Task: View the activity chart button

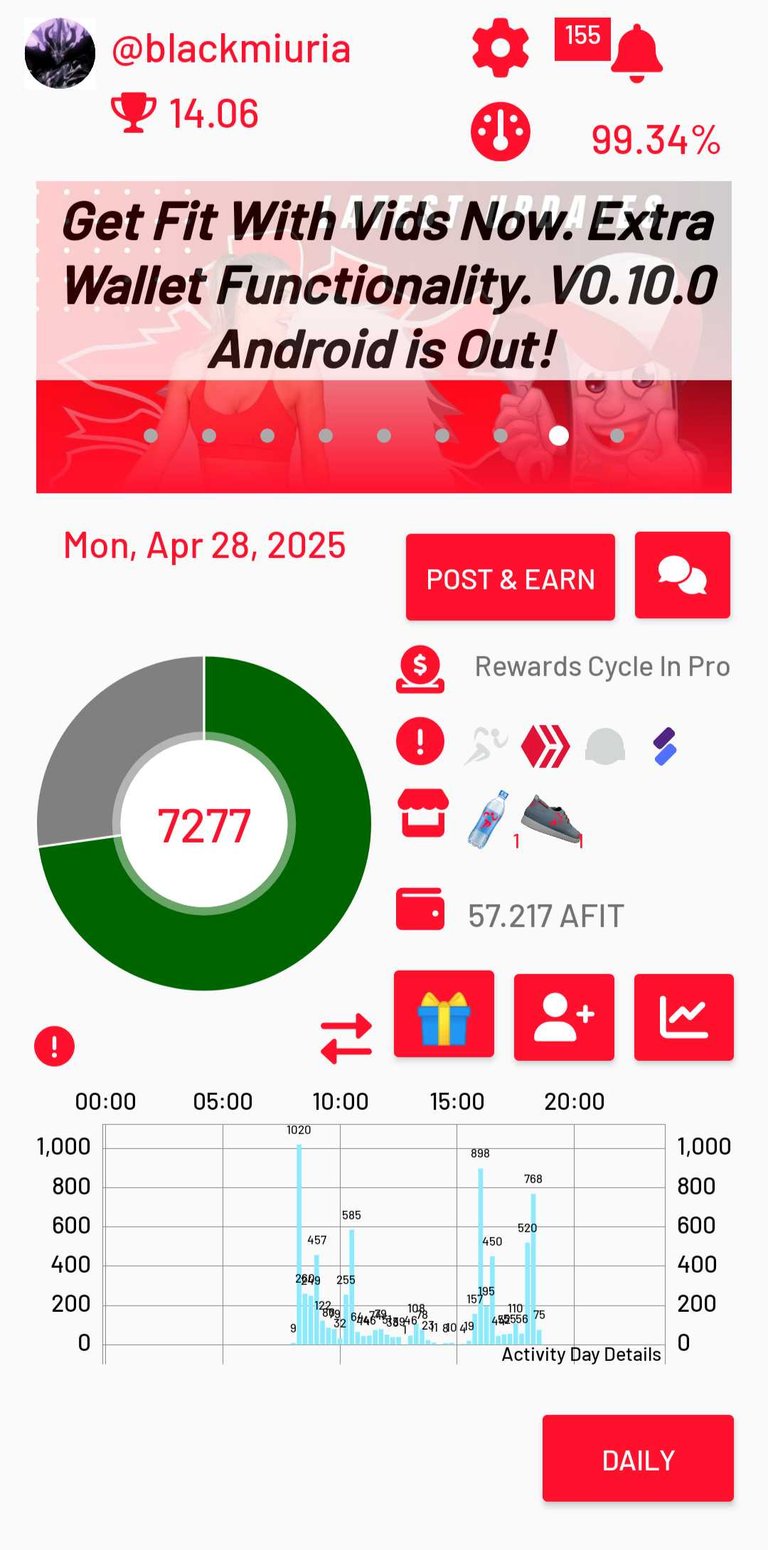Action: pos(684,1016)
